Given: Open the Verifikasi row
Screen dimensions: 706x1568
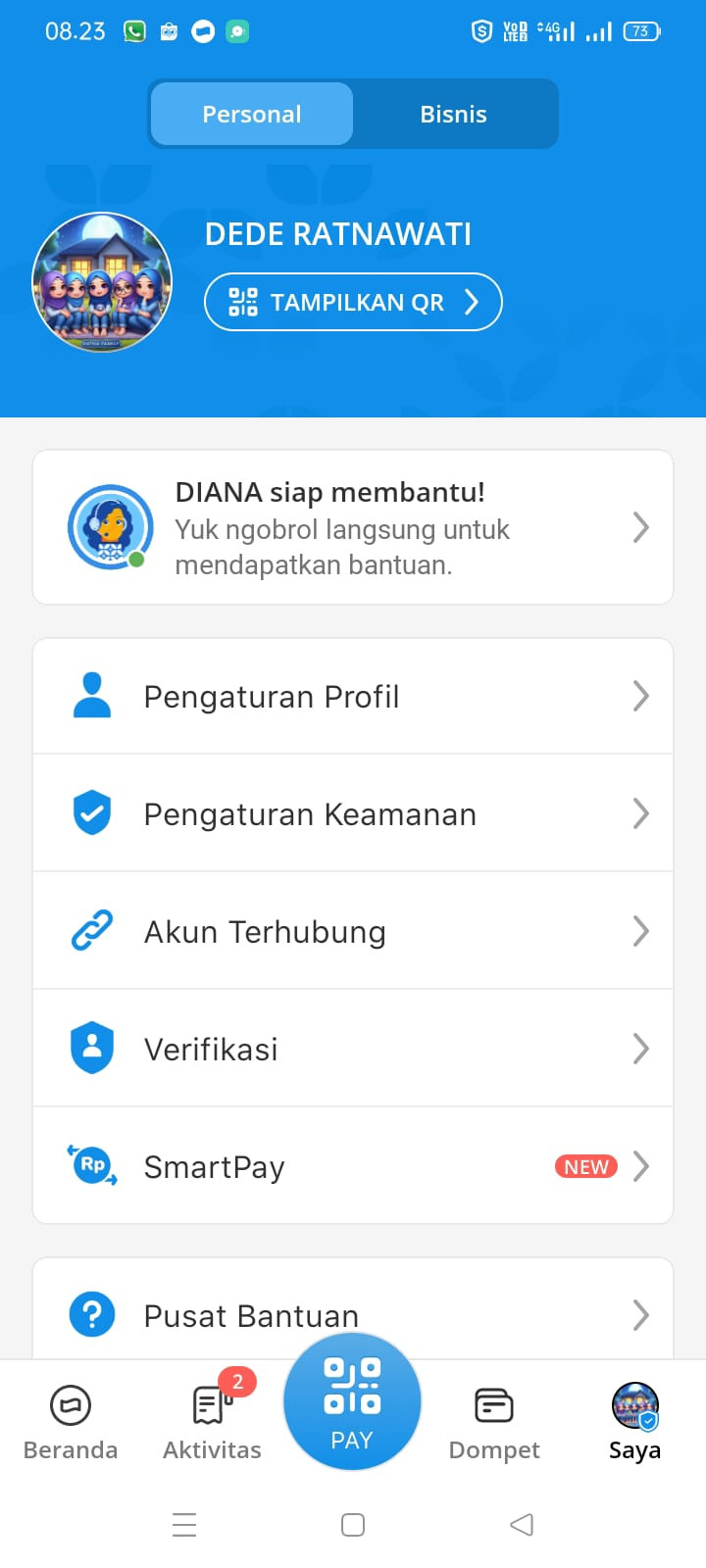Looking at the screenshot, I should pos(353,1050).
